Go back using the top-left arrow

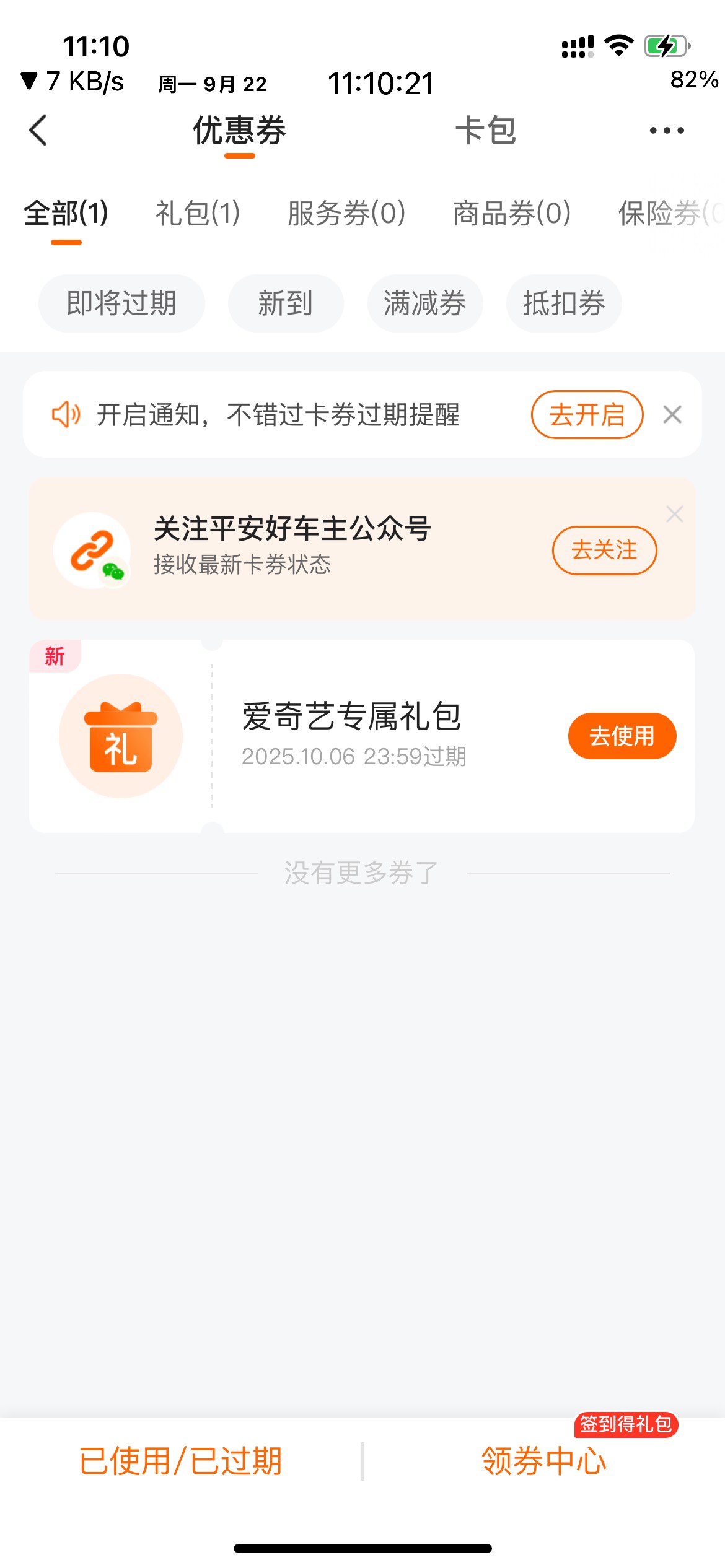pyautogui.click(x=38, y=131)
